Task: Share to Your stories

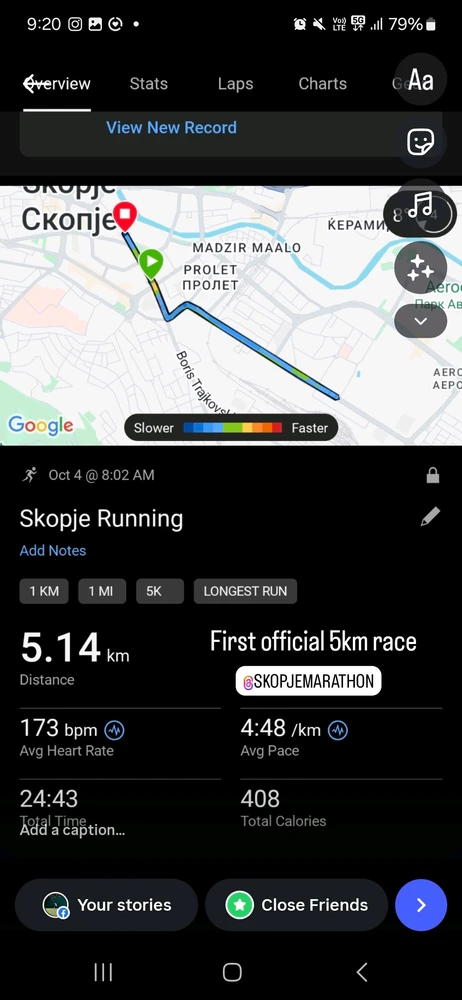Action: pos(107,904)
